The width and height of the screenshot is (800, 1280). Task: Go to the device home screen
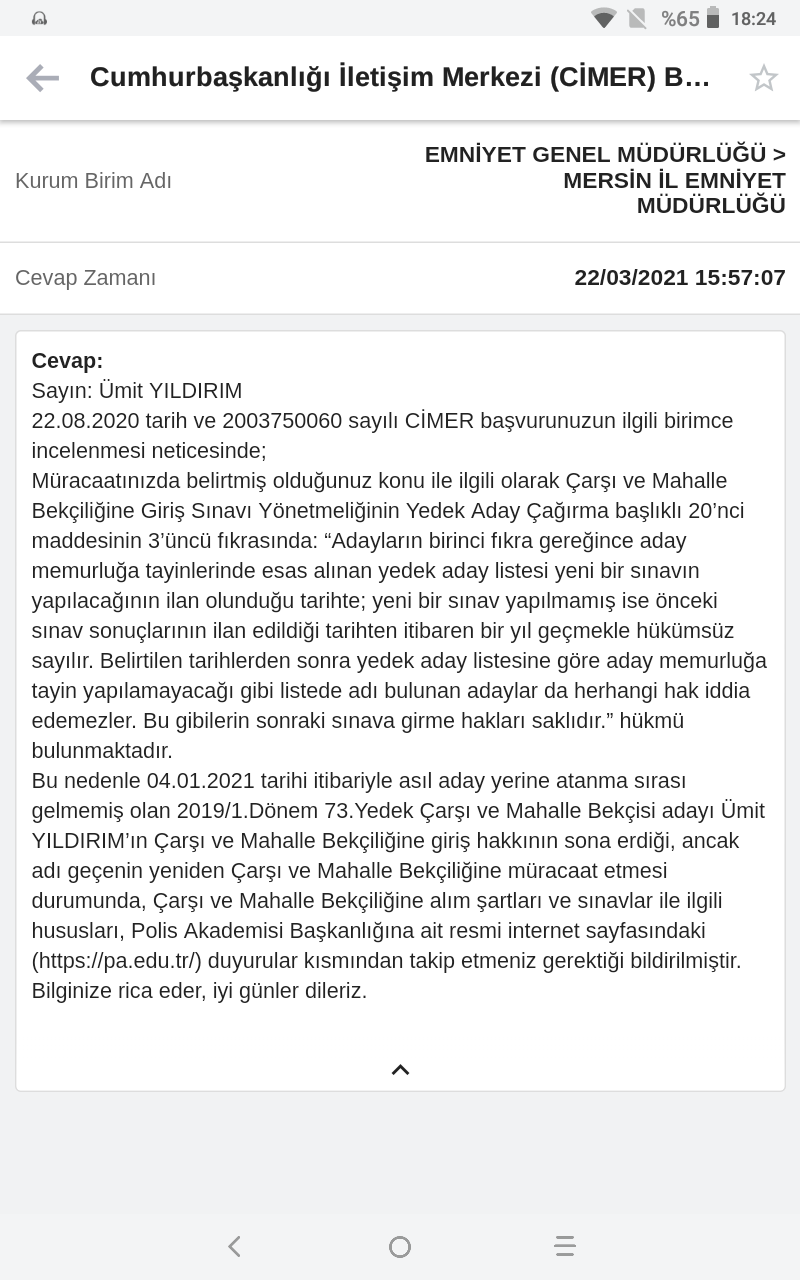400,1246
